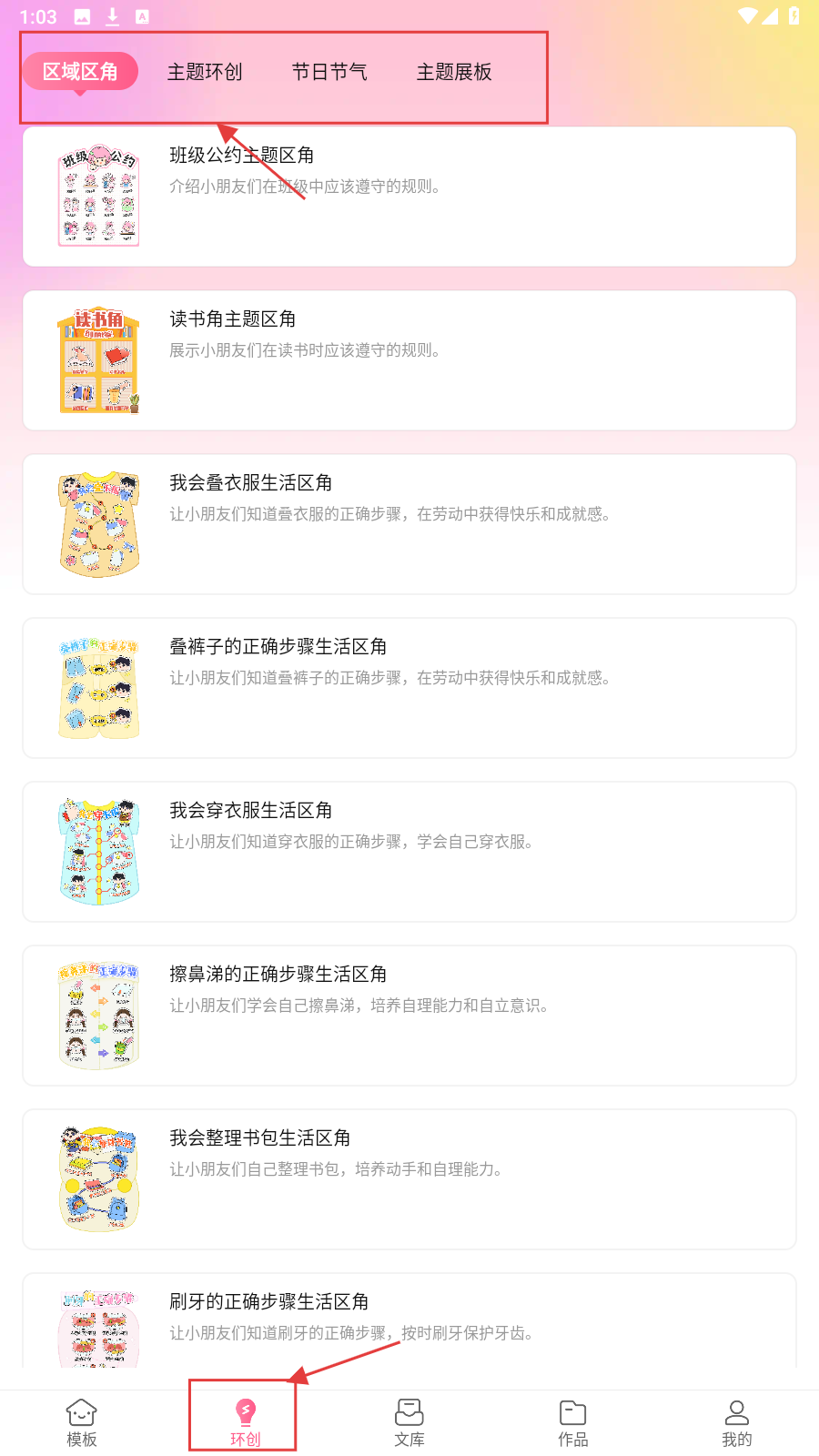Screen dimensions: 819x1456
Task: Open 读书角主题区角 card
Action: (x=409, y=360)
